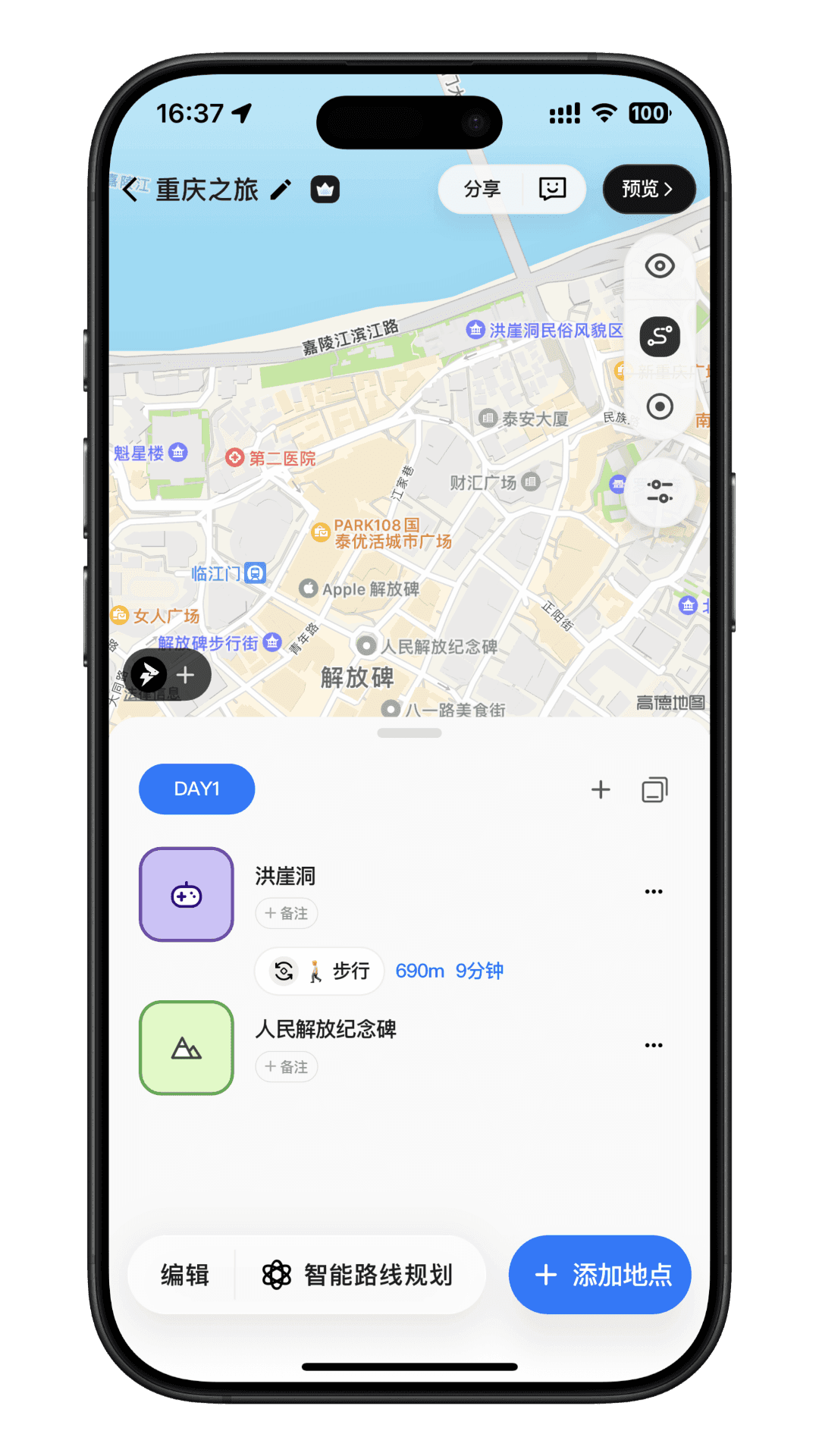819x1456 pixels.
Task: Tap 分享 to share the trip
Action: (x=482, y=189)
